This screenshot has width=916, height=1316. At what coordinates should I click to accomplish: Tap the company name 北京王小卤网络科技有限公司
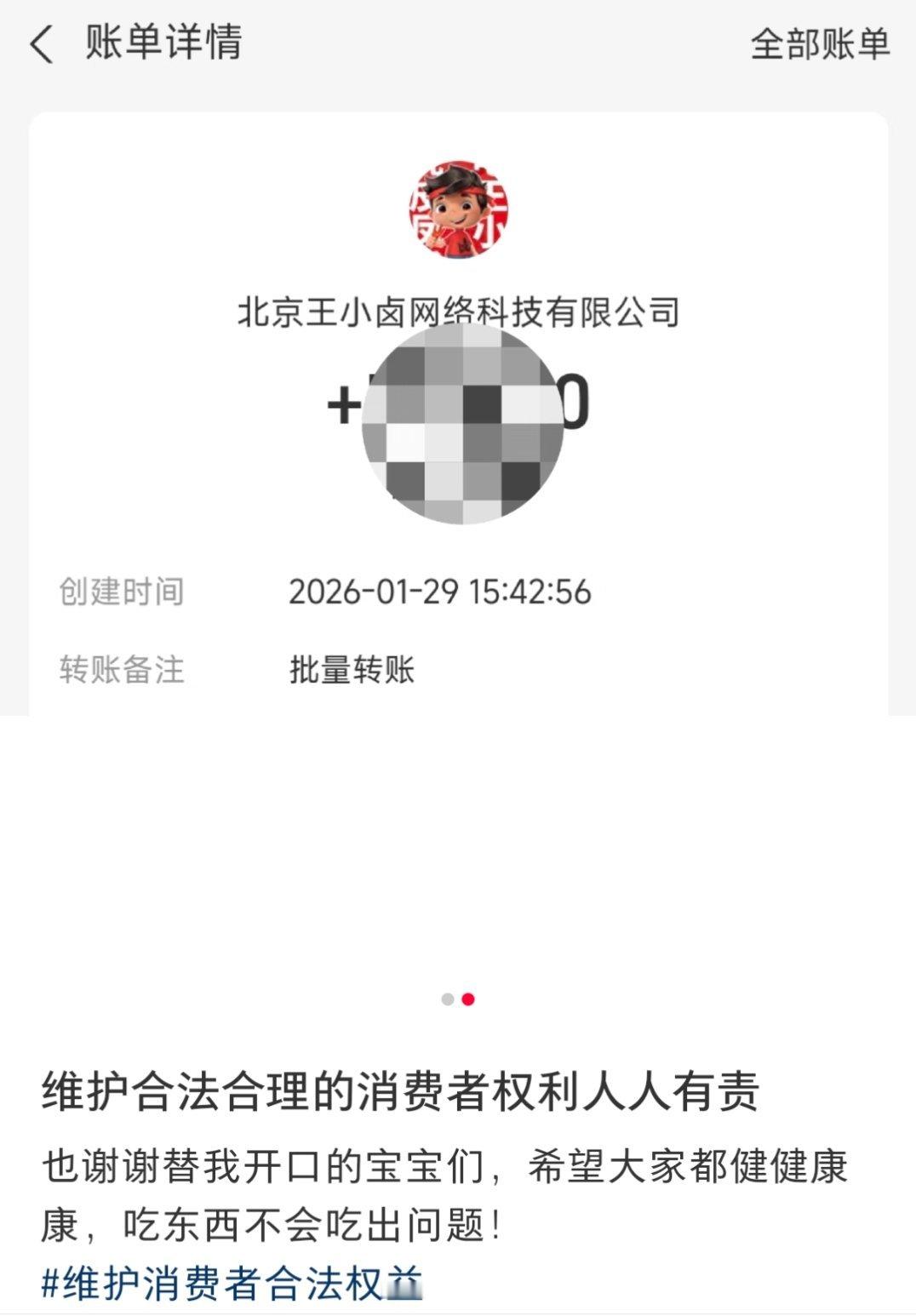click(x=456, y=311)
